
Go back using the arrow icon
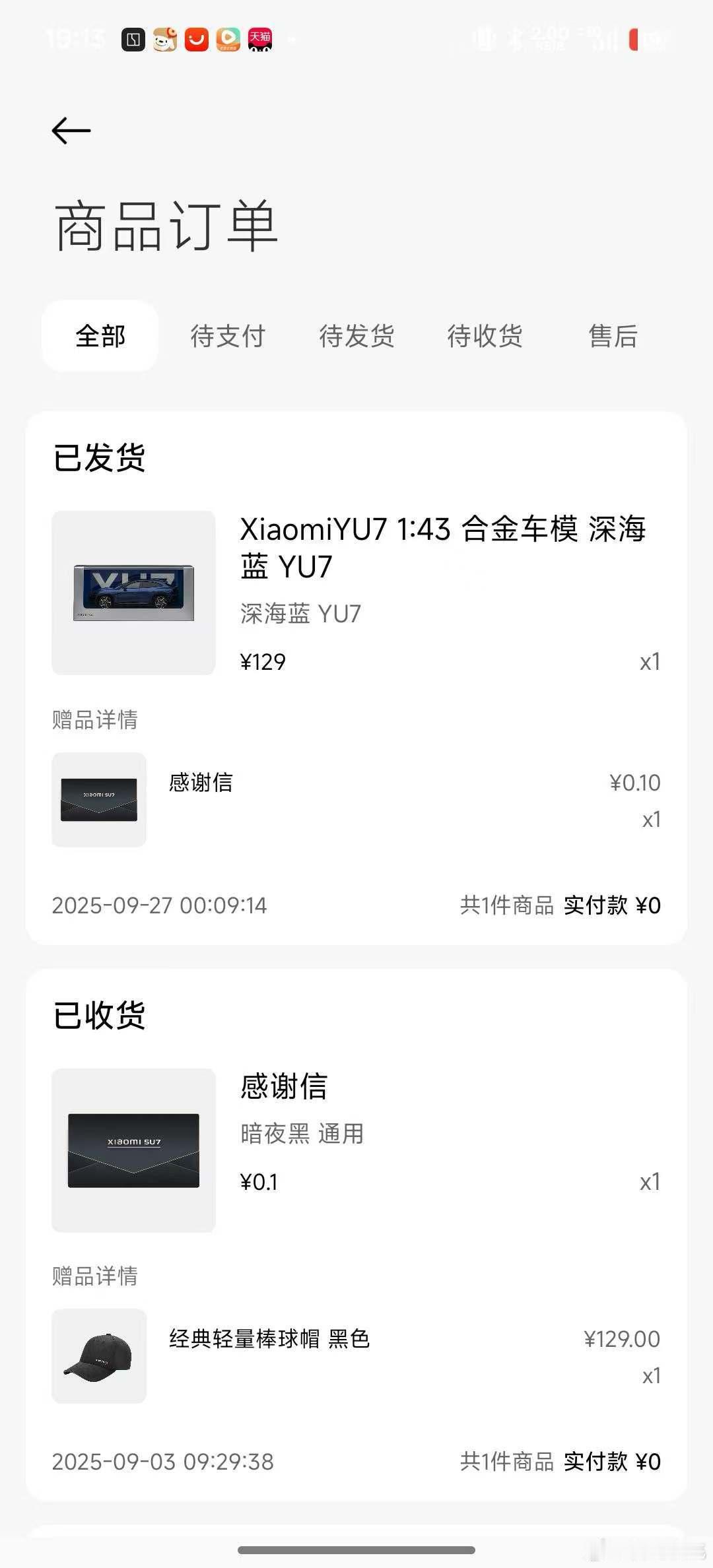tap(71, 131)
